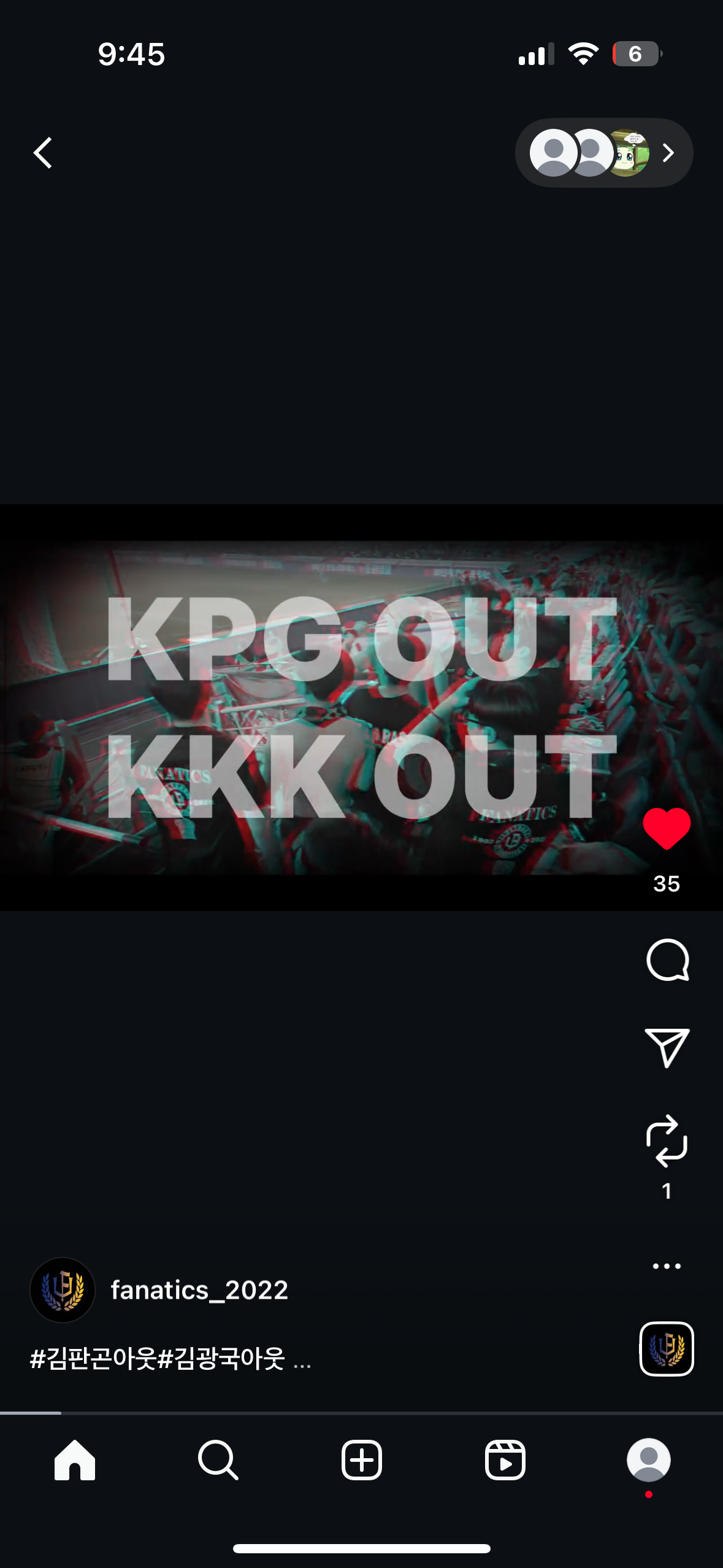Viewport: 723px width, 1568px height.
Task: Repost this reel
Action: click(x=667, y=1141)
